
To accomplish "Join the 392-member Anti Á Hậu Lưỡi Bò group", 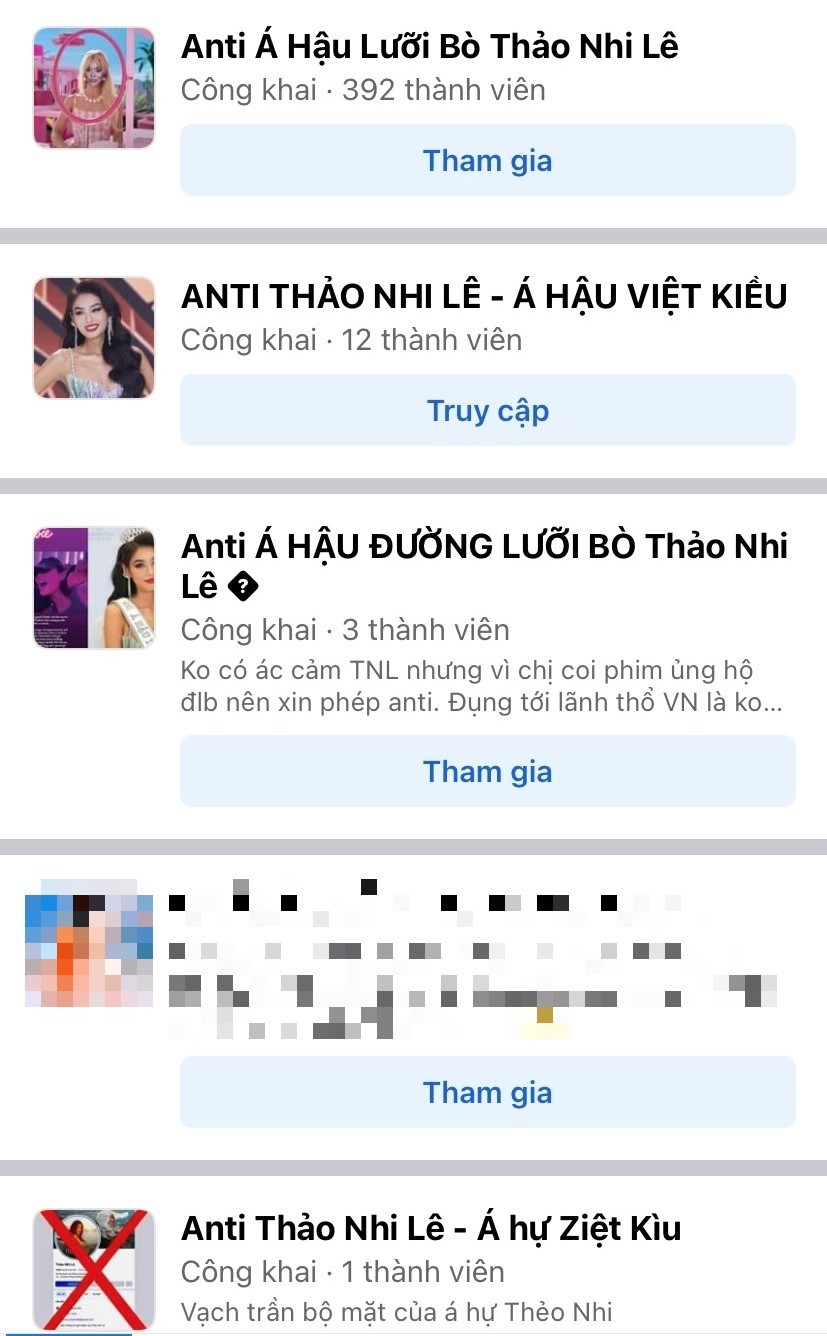I will (x=487, y=161).
